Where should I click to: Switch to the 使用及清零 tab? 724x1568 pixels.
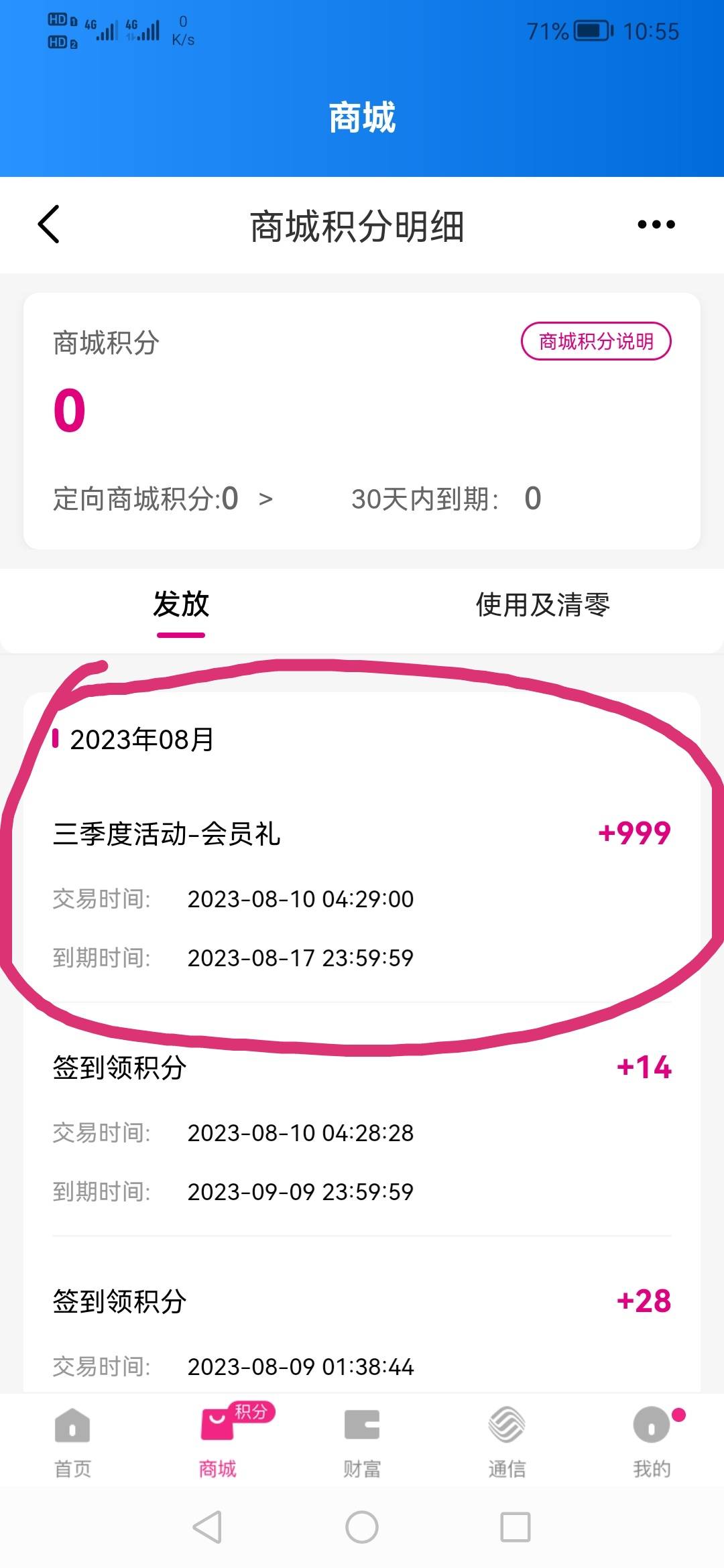(543, 604)
